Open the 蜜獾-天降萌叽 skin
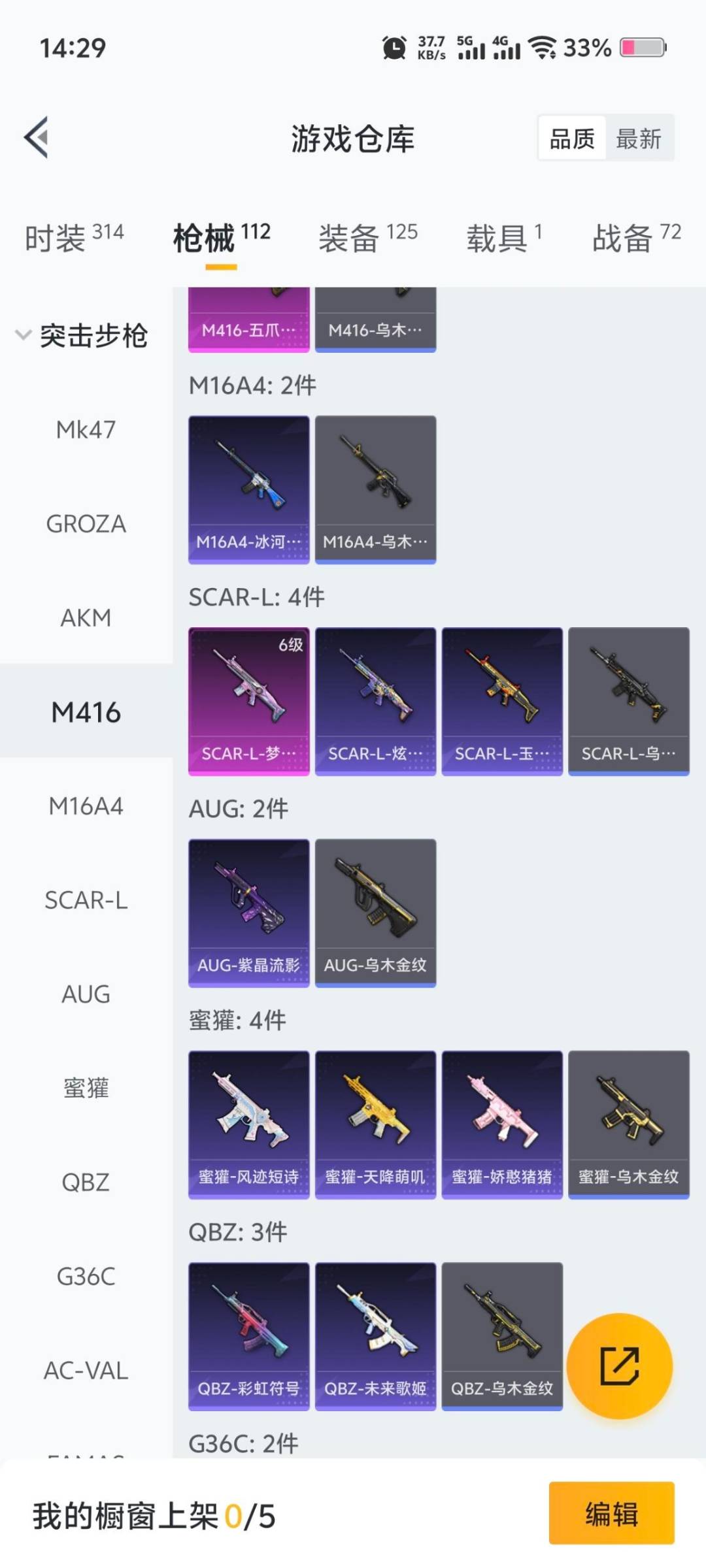 (375, 1124)
